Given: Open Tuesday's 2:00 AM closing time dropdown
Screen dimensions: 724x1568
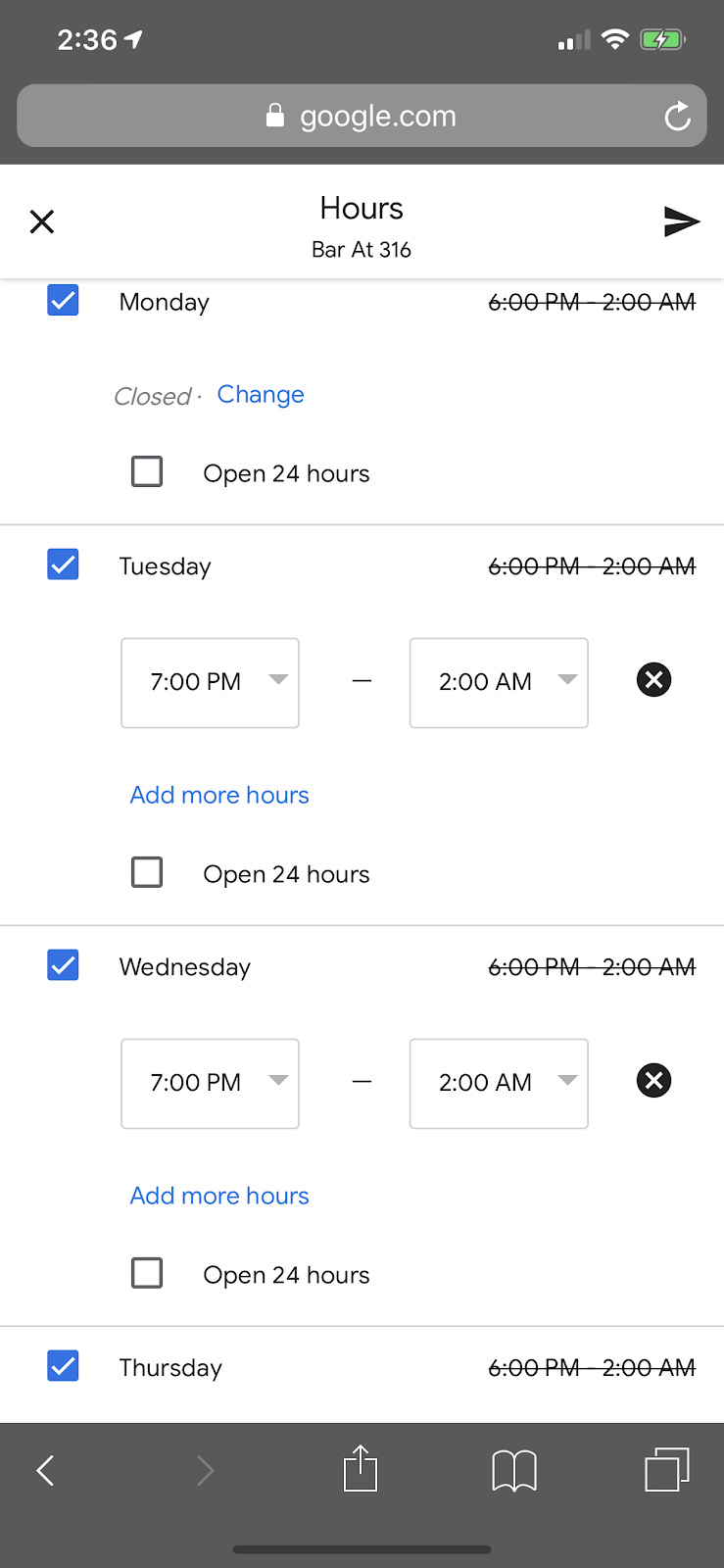Looking at the screenshot, I should click(x=499, y=683).
